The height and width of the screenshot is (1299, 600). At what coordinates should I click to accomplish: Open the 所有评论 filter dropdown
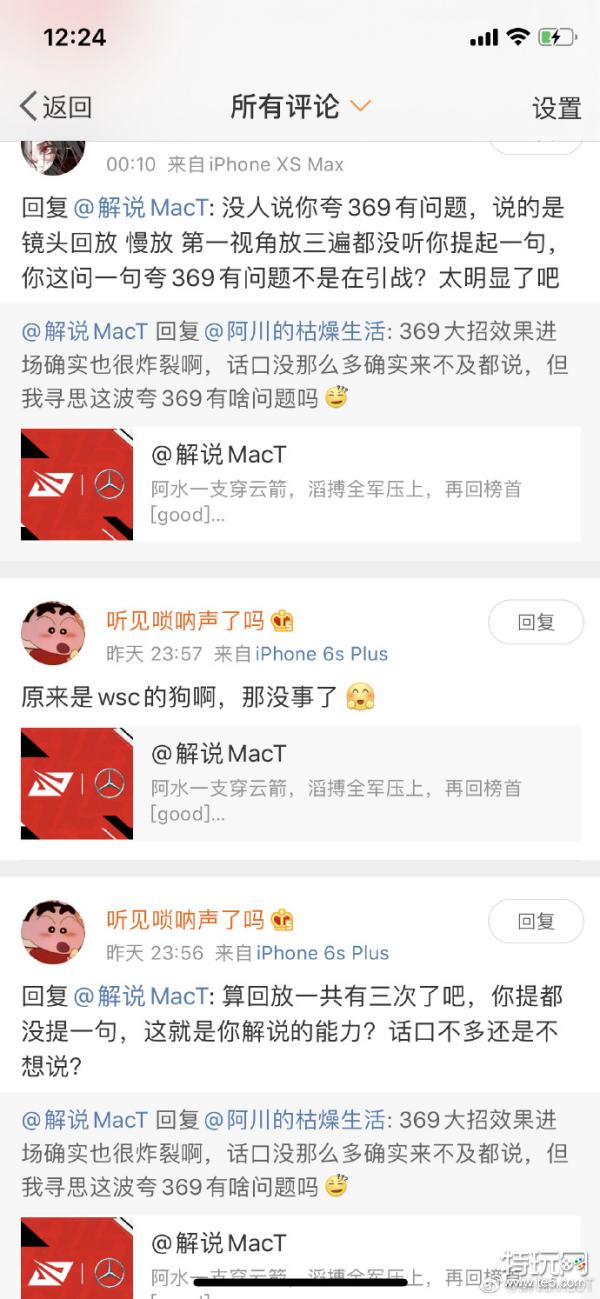300,106
